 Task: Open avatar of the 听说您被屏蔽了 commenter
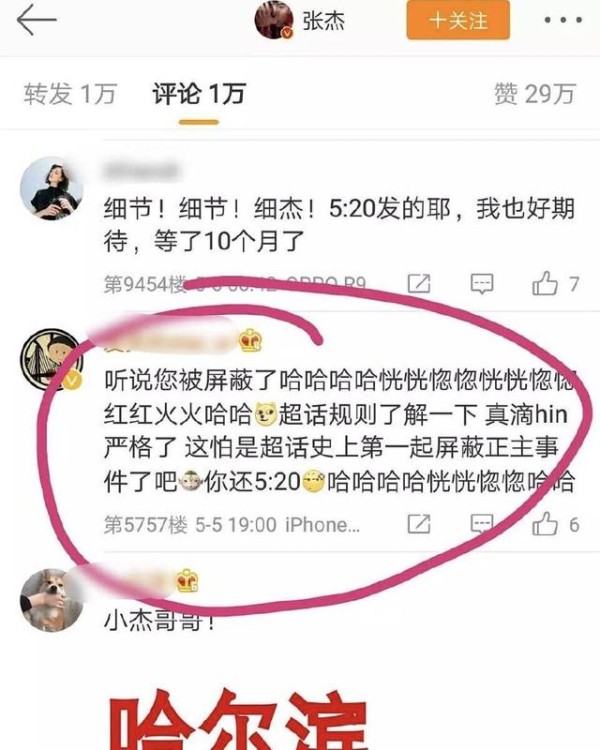(49, 360)
